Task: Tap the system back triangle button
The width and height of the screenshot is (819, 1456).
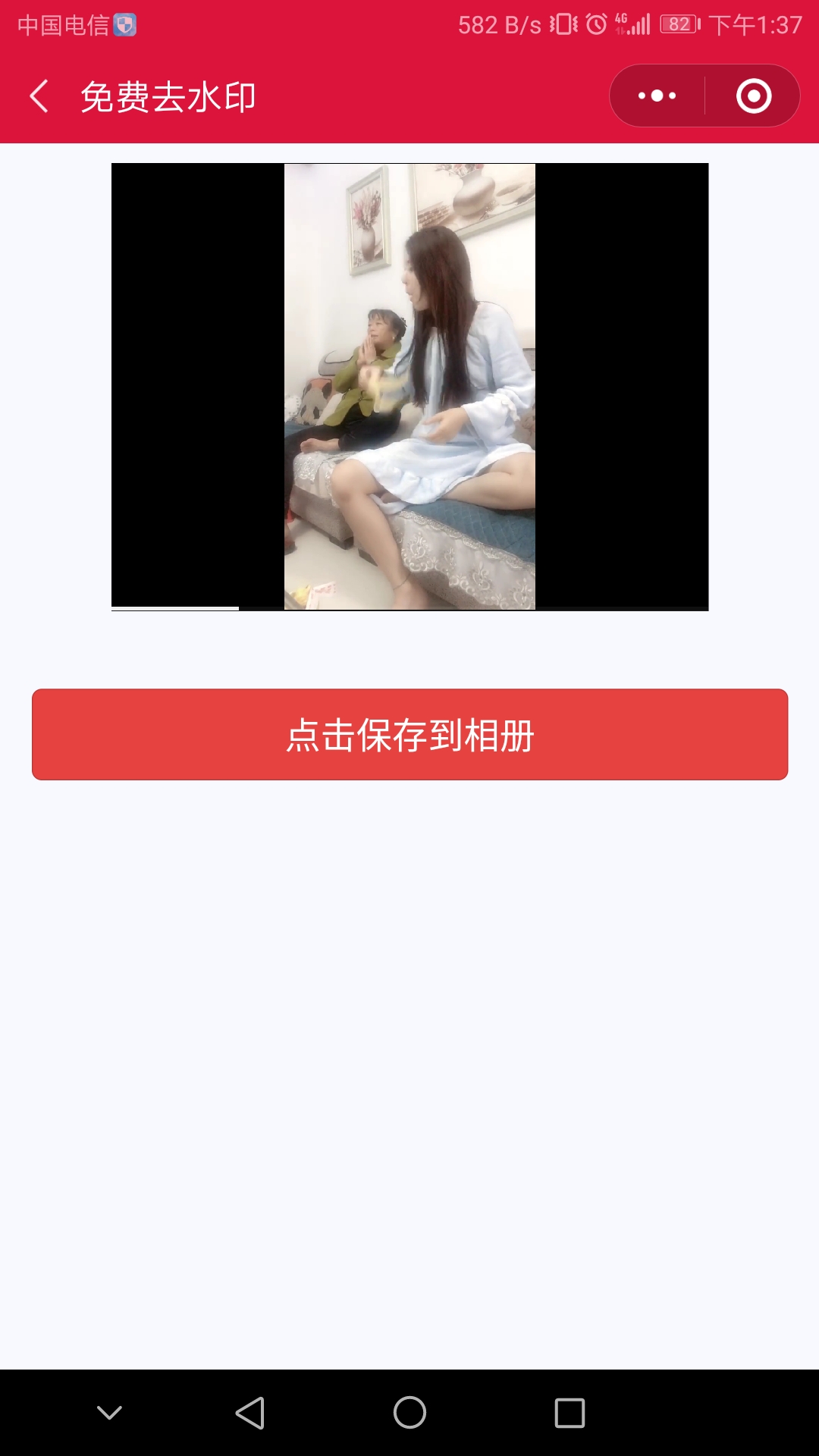Action: point(250,1413)
